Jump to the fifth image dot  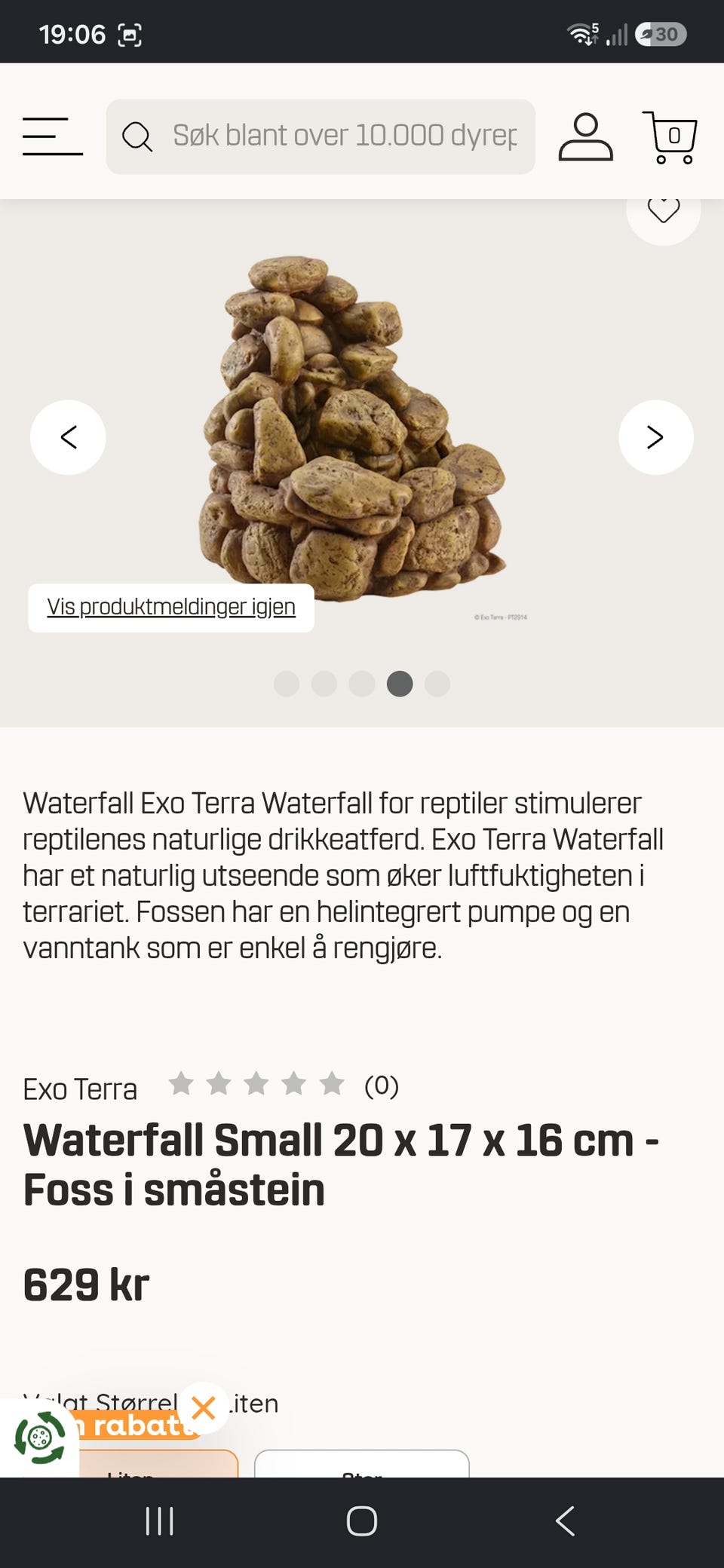click(437, 684)
